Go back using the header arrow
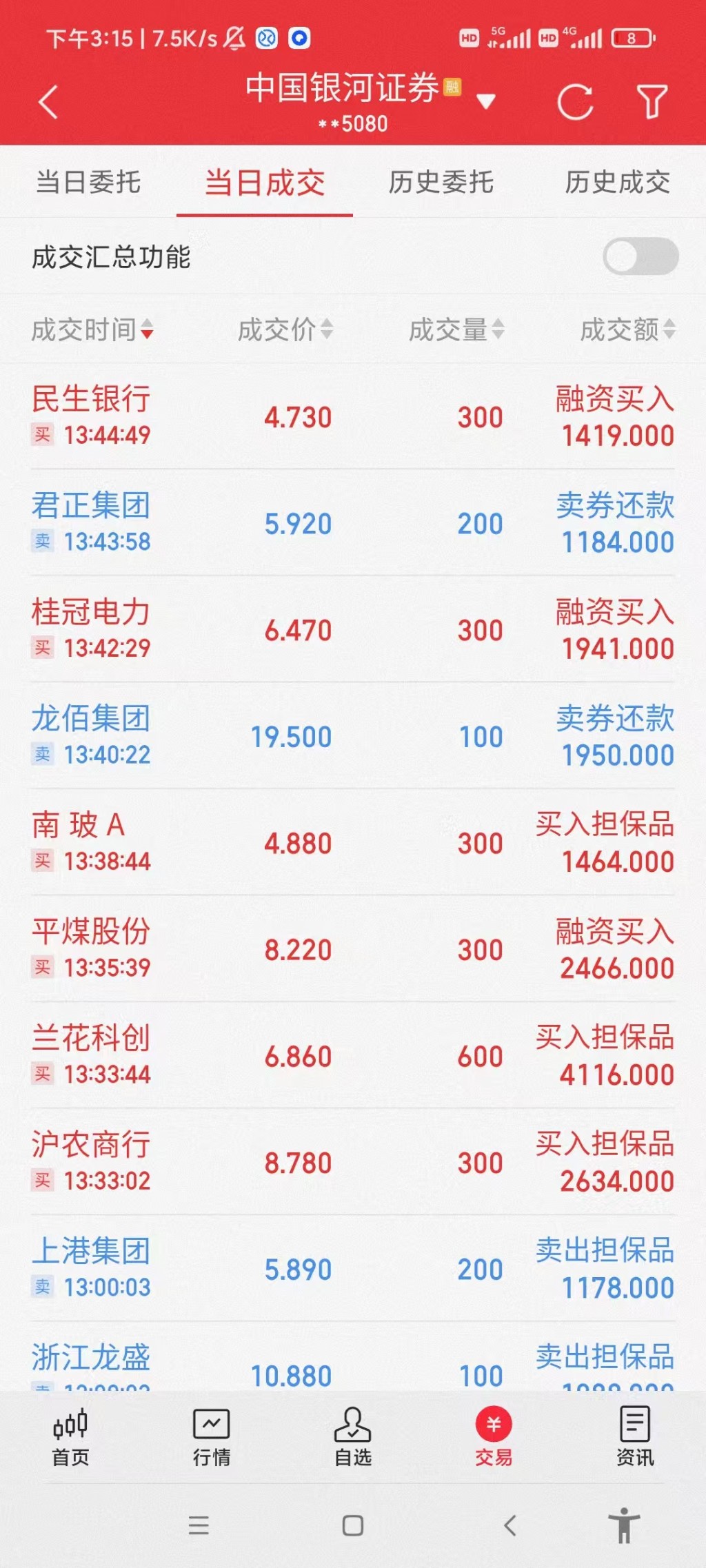 (48, 103)
